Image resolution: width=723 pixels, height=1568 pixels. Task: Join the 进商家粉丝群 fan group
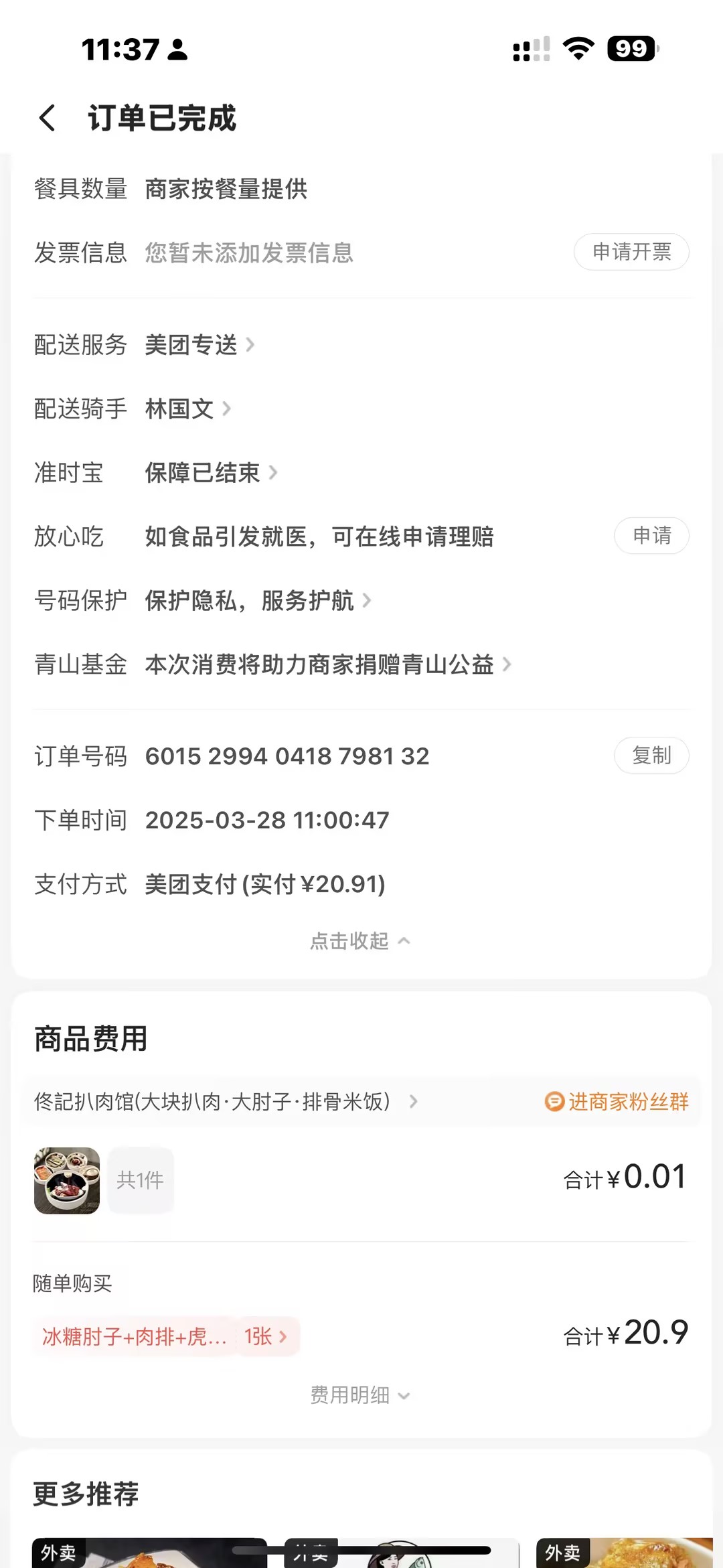pos(617,1102)
